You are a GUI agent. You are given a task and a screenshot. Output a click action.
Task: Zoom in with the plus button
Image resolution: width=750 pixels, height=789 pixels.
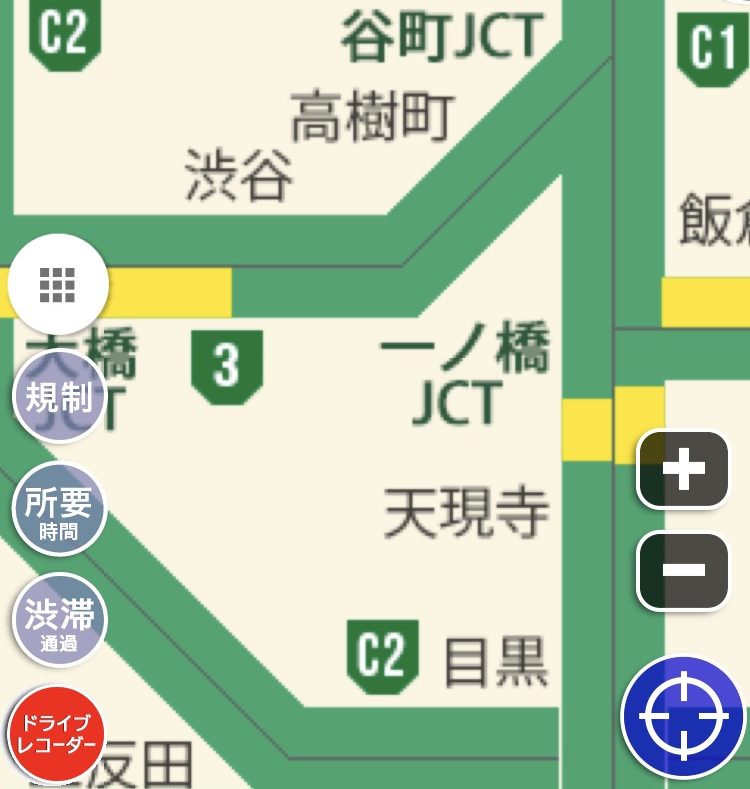click(x=684, y=469)
